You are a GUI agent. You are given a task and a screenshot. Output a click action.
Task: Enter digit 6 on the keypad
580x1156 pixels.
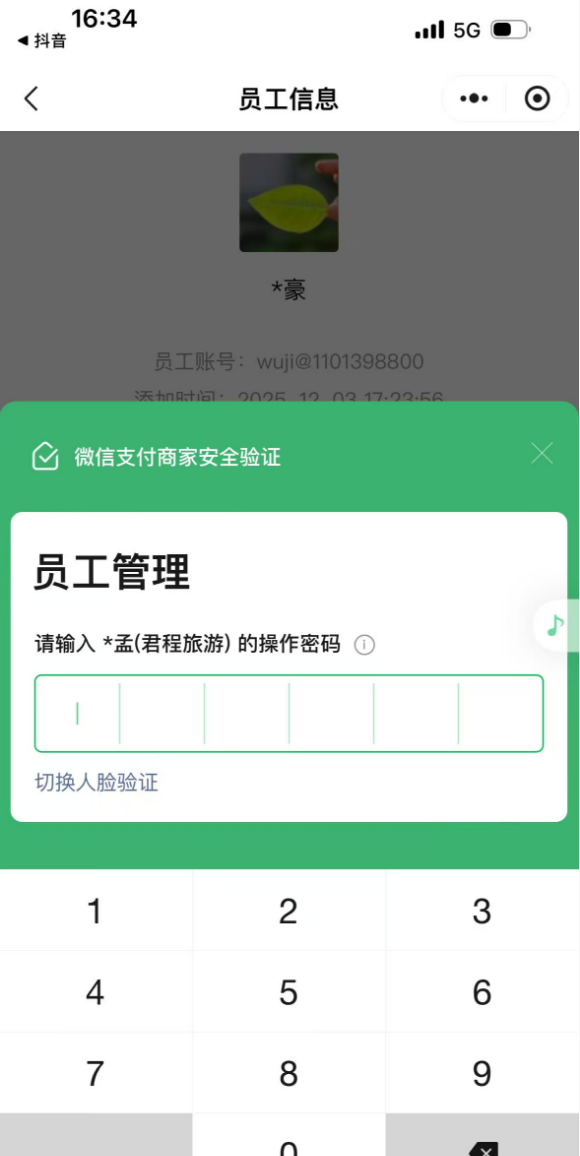click(482, 992)
